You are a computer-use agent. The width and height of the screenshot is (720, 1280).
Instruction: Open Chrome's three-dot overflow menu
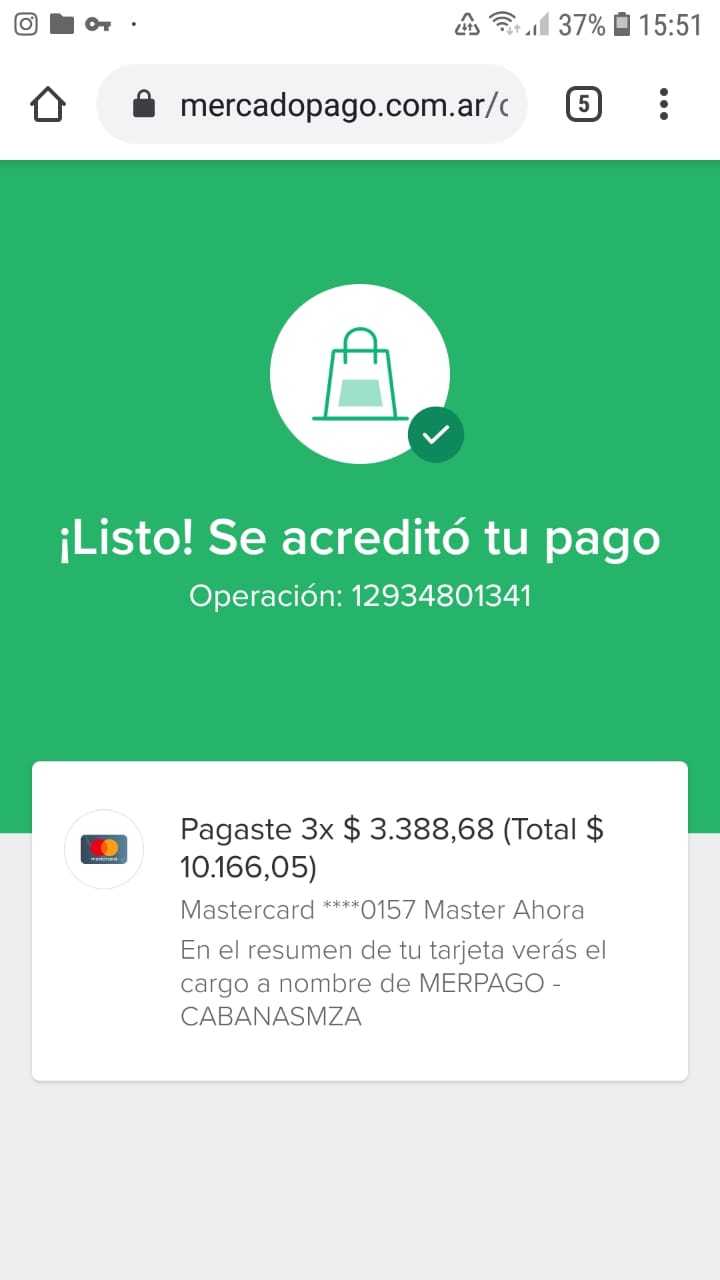[664, 104]
